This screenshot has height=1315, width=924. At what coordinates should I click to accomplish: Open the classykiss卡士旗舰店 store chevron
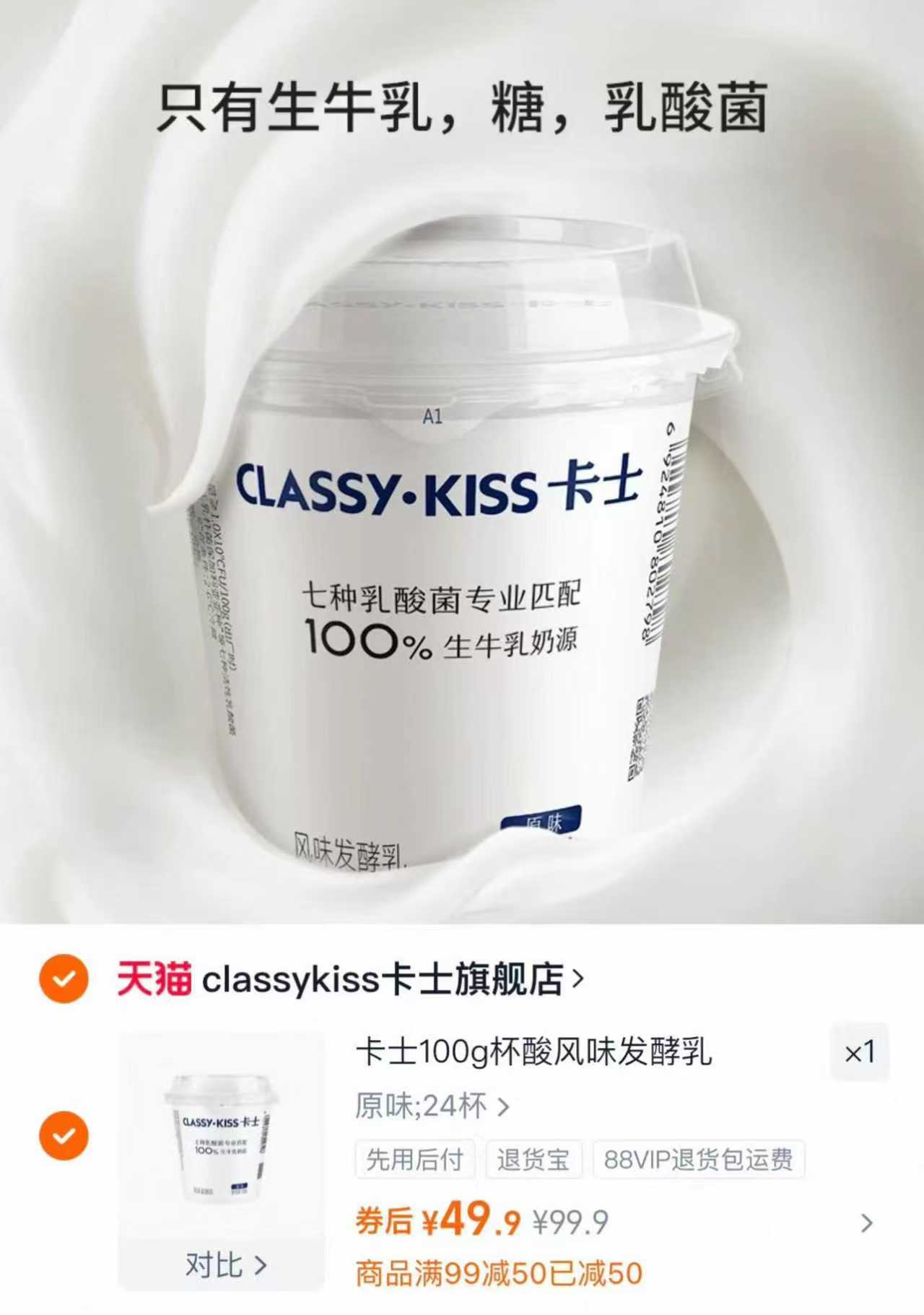[x=577, y=982]
